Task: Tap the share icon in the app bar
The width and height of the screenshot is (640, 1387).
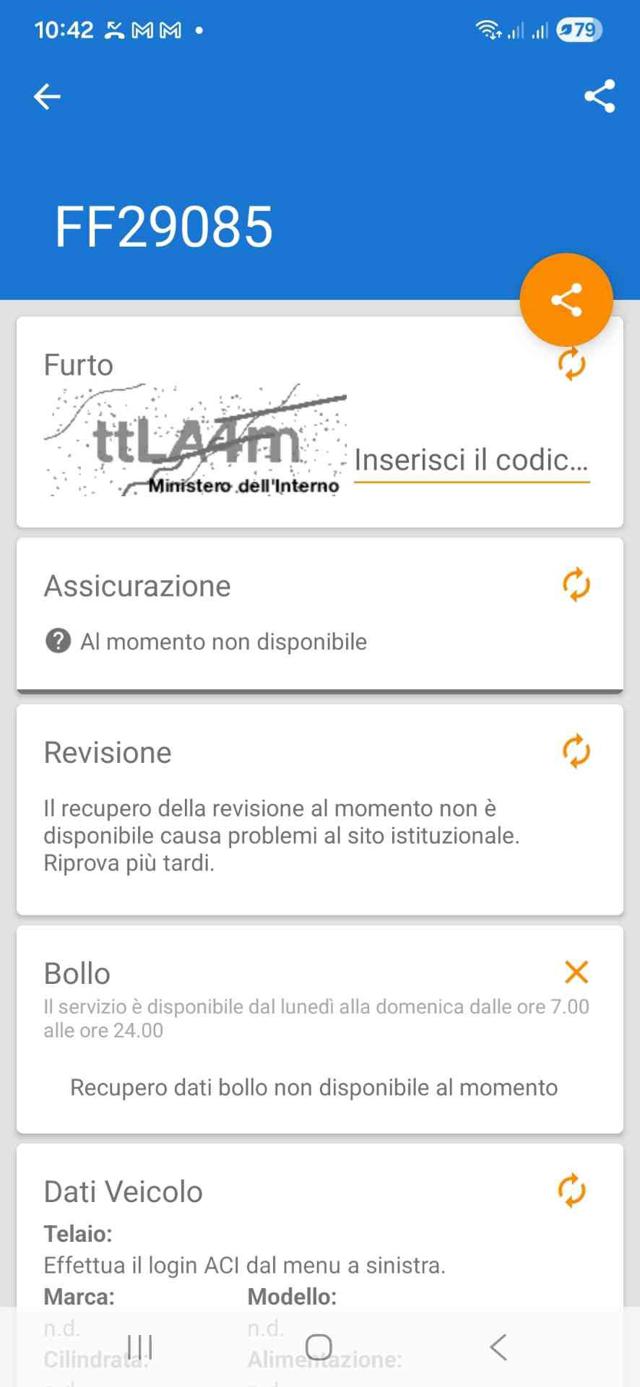Action: pos(599,96)
